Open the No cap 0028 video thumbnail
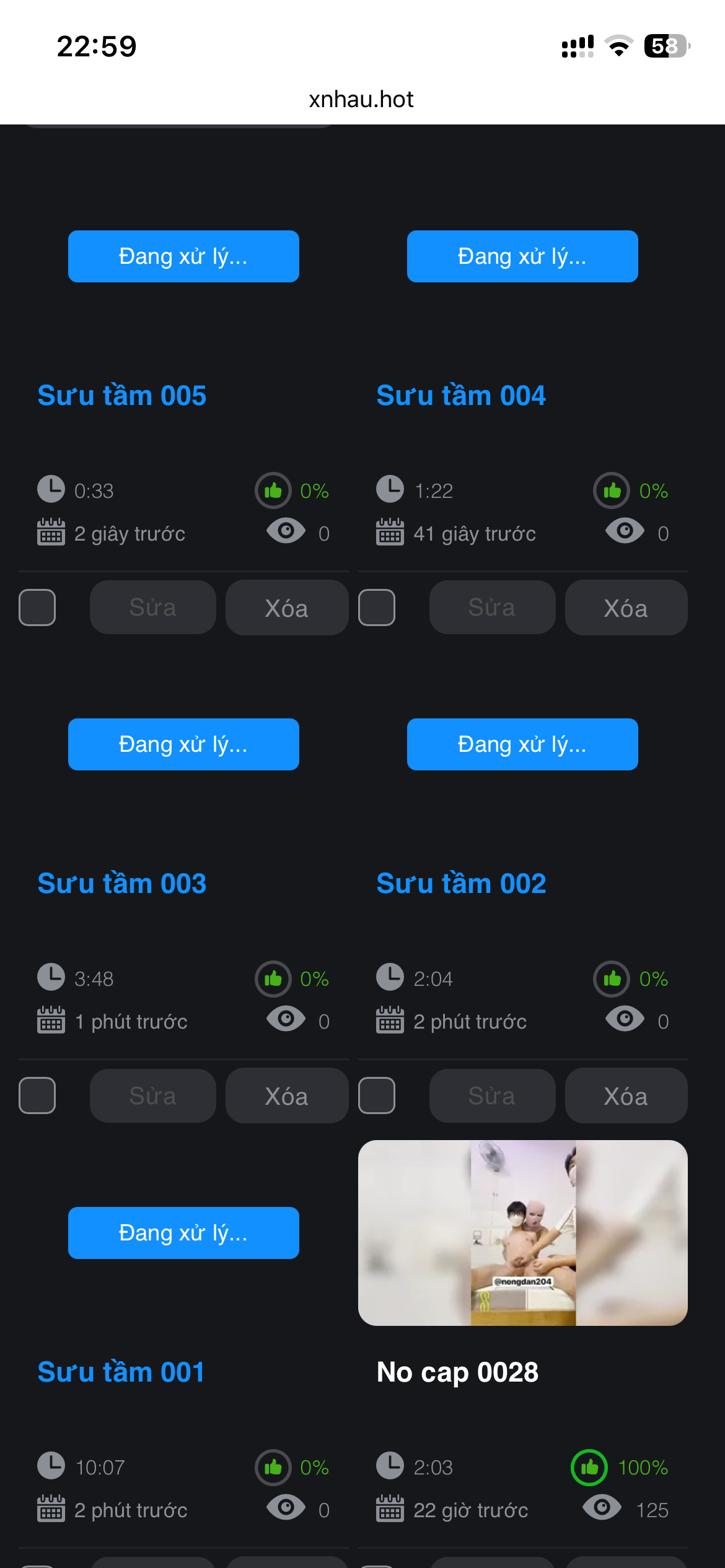Screen dimensions: 725x1568 pyautogui.click(x=522, y=1232)
